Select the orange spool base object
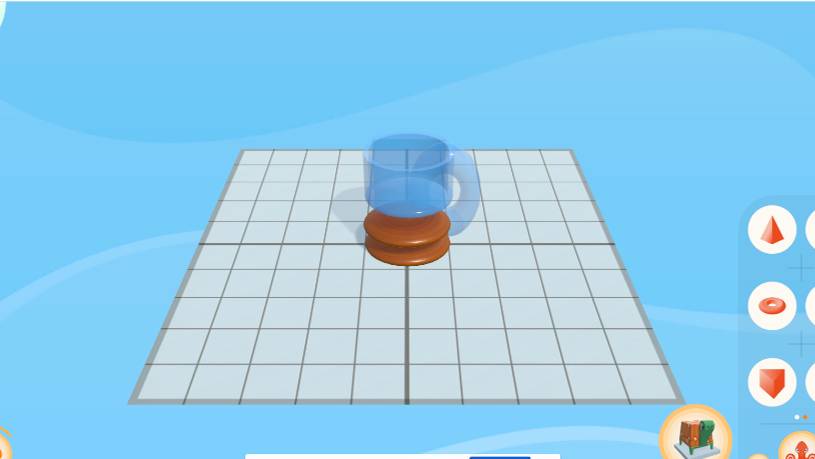 coord(407,240)
